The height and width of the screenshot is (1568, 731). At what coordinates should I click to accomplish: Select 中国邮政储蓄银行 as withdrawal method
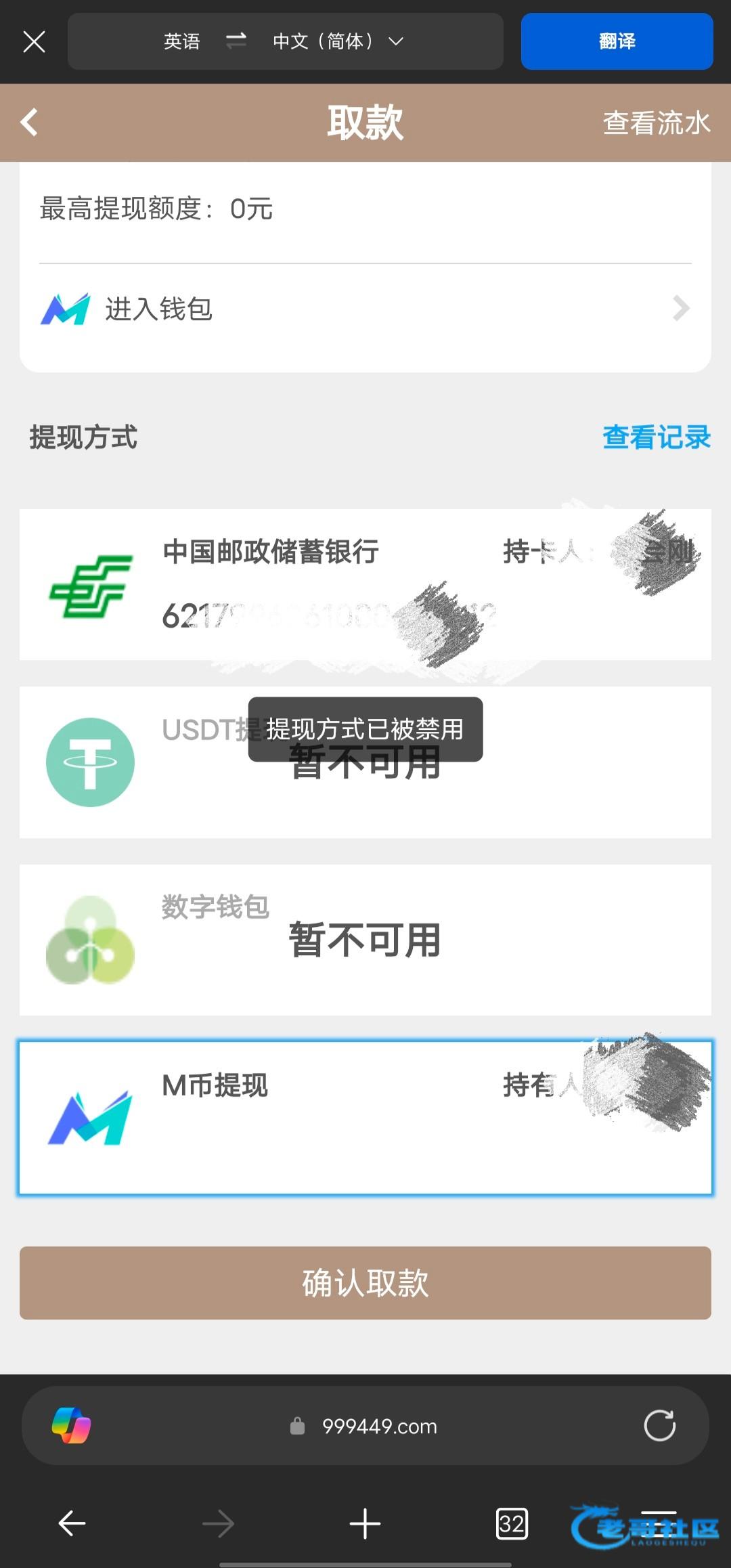tap(365, 584)
